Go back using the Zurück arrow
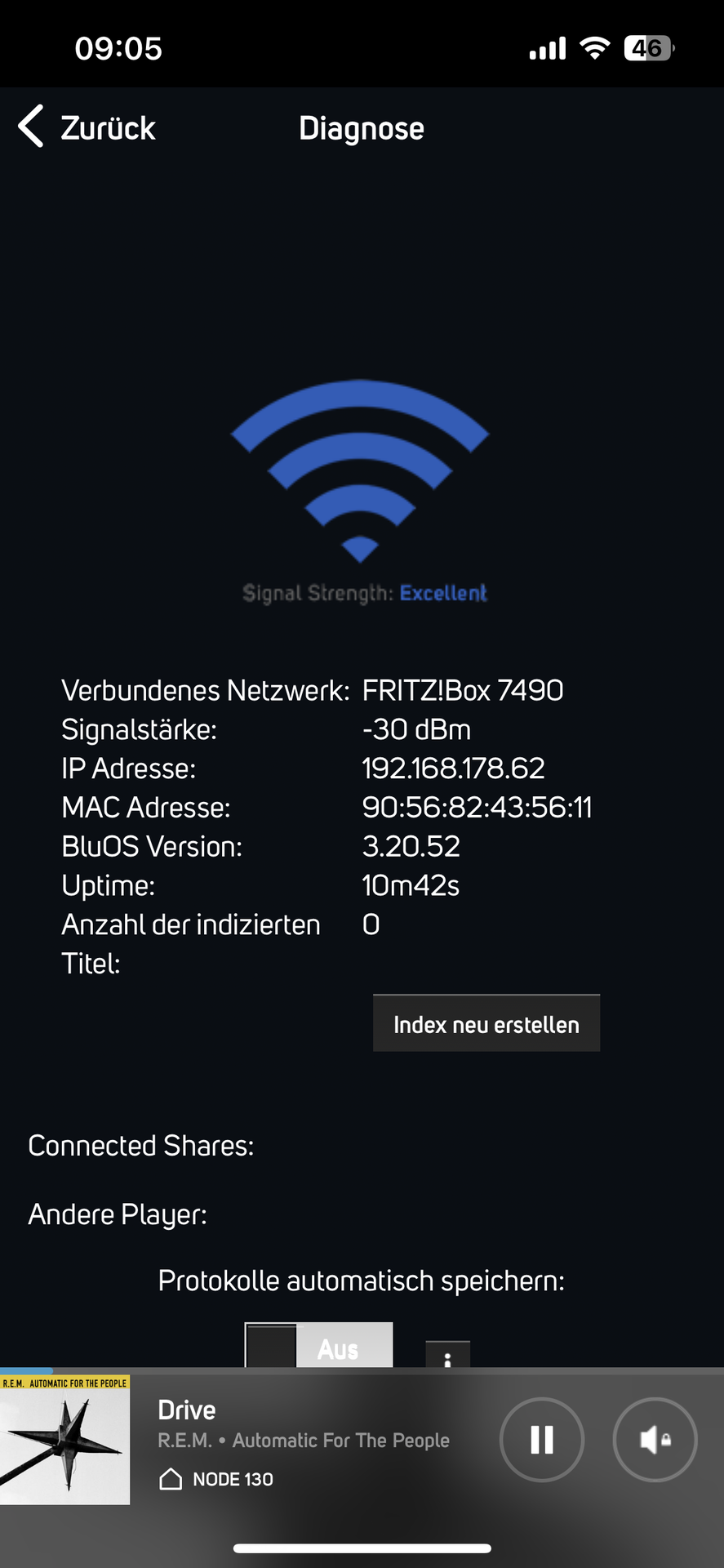The image size is (724, 1568). click(x=33, y=127)
